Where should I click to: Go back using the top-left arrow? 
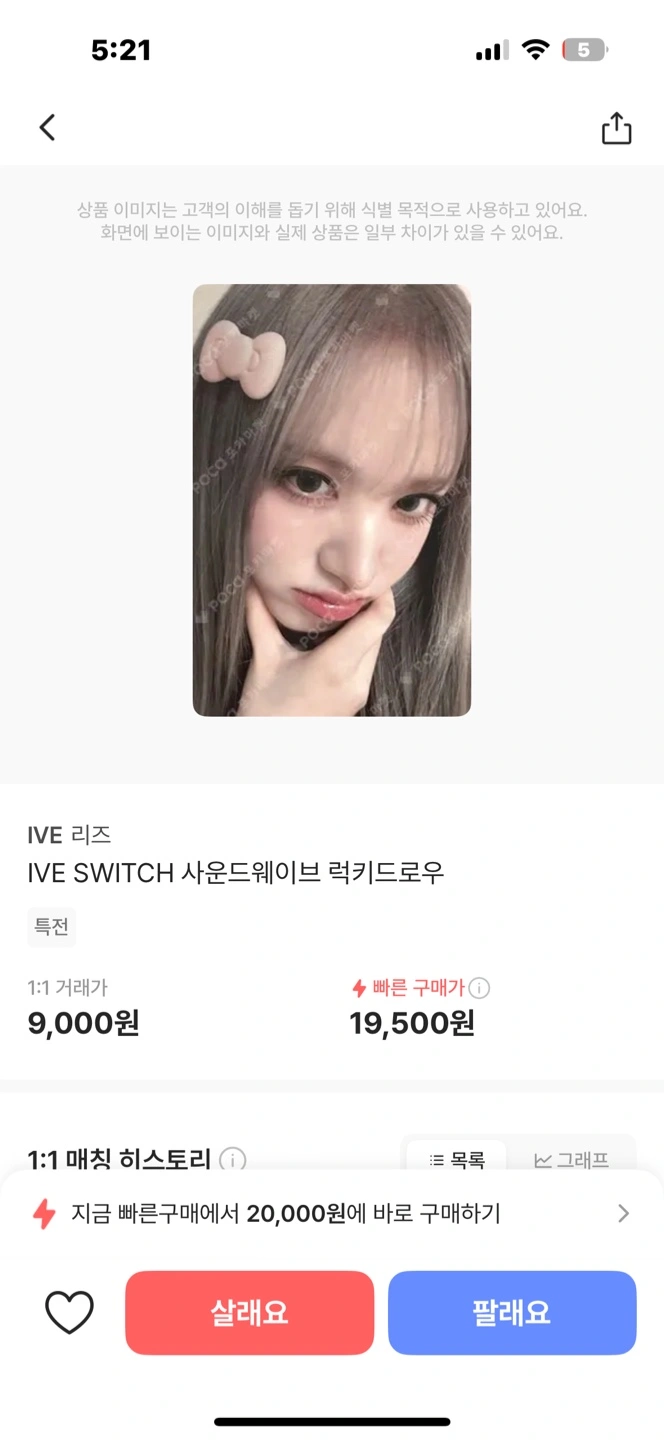[47, 127]
